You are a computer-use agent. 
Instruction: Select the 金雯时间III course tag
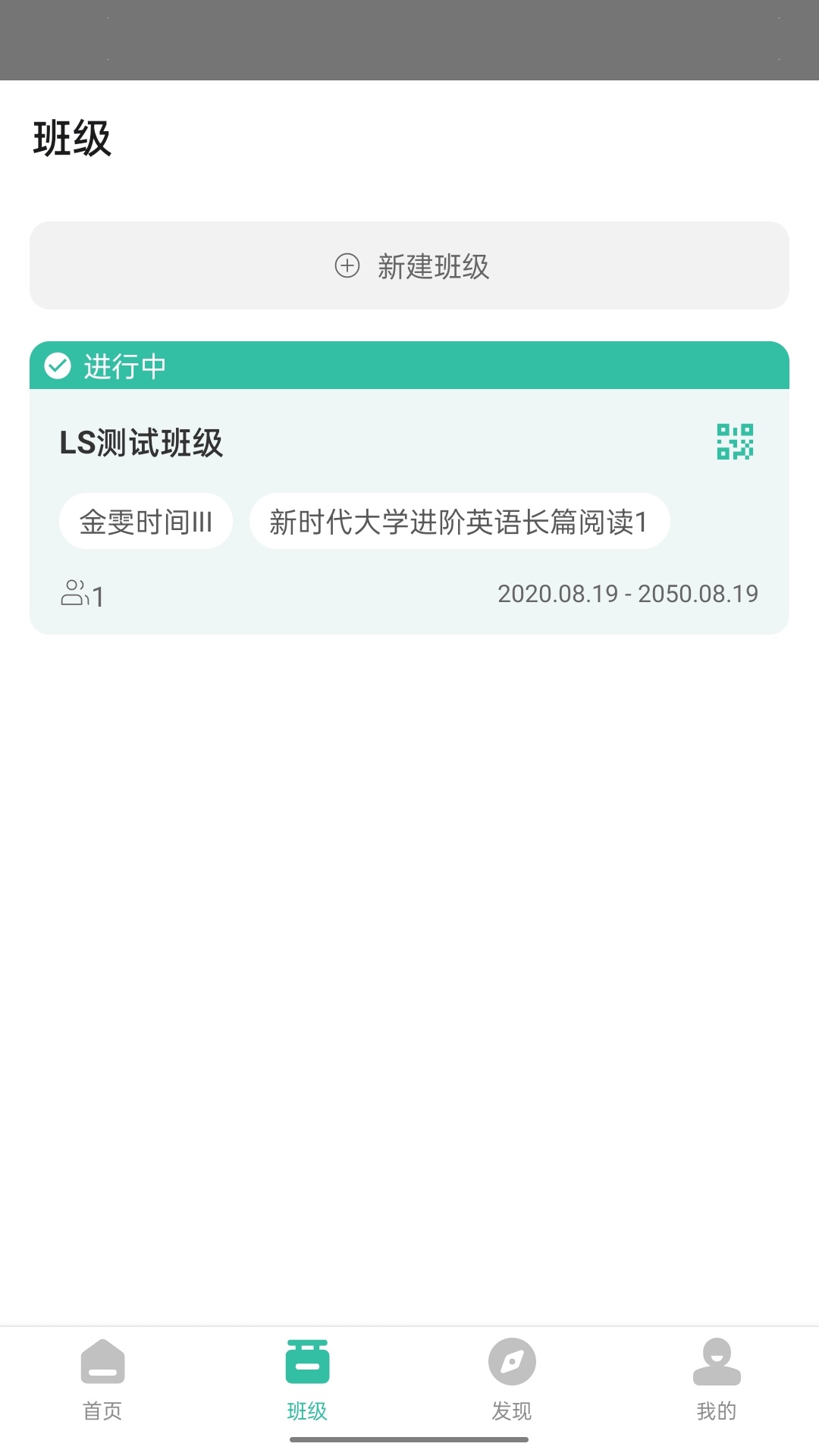146,521
